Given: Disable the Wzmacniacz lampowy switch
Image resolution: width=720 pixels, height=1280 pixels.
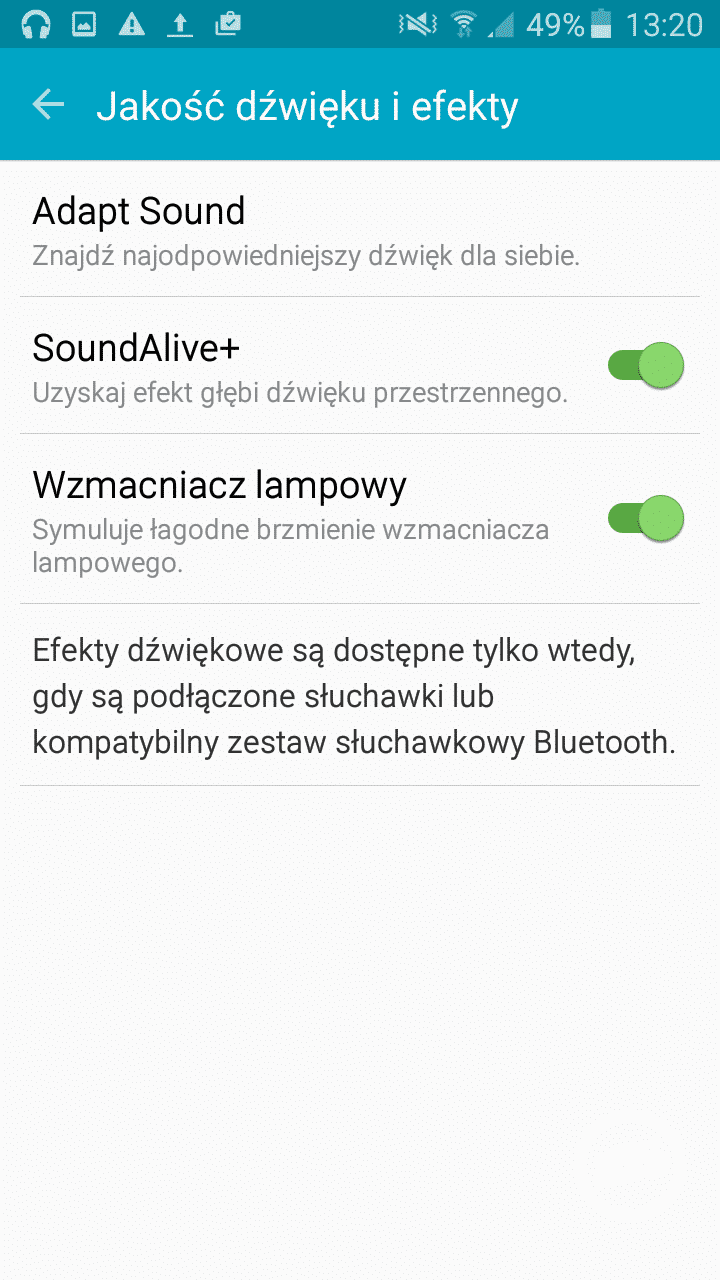Looking at the screenshot, I should (646, 518).
